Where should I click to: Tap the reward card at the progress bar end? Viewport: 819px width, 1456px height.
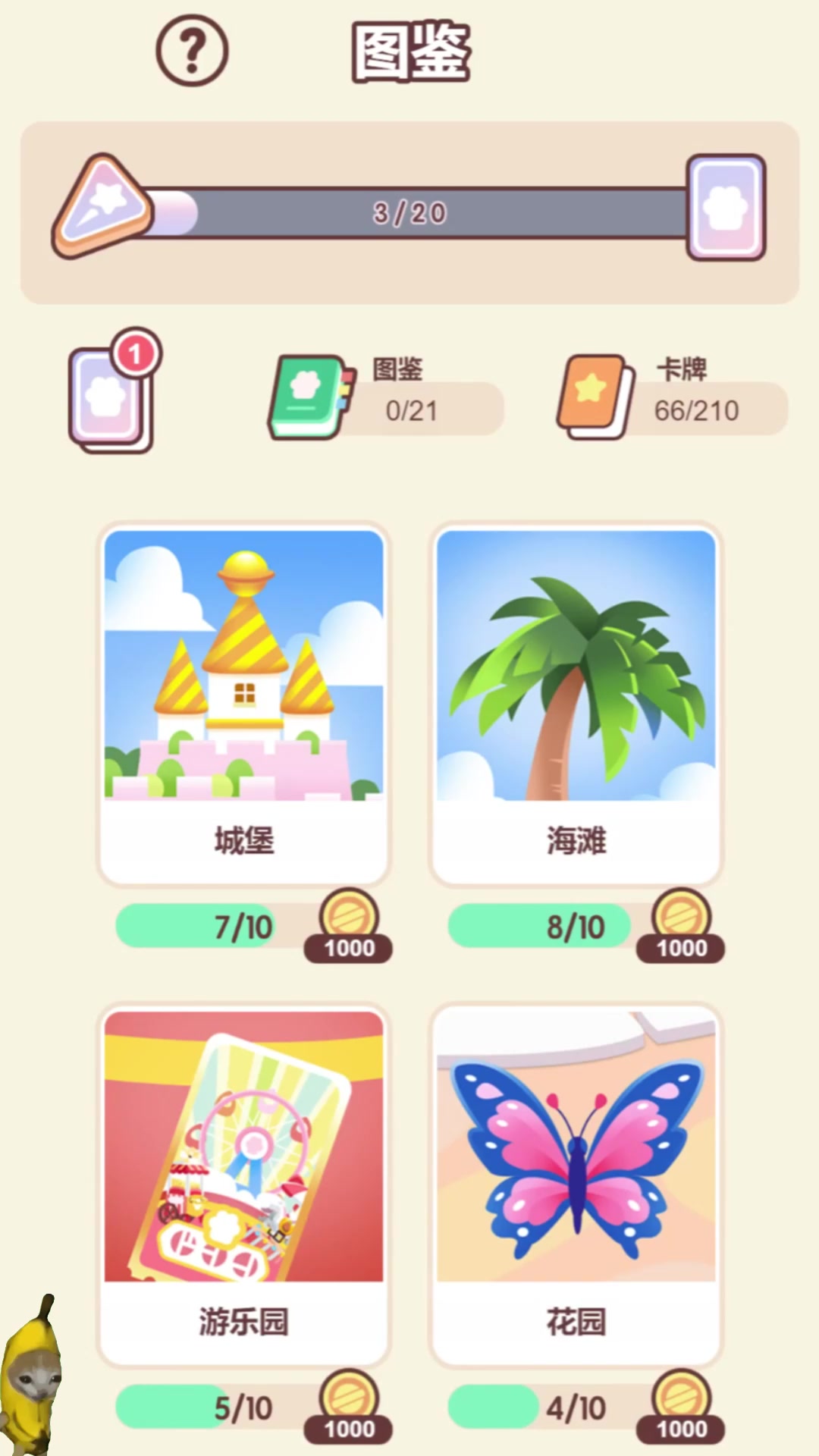(x=726, y=207)
